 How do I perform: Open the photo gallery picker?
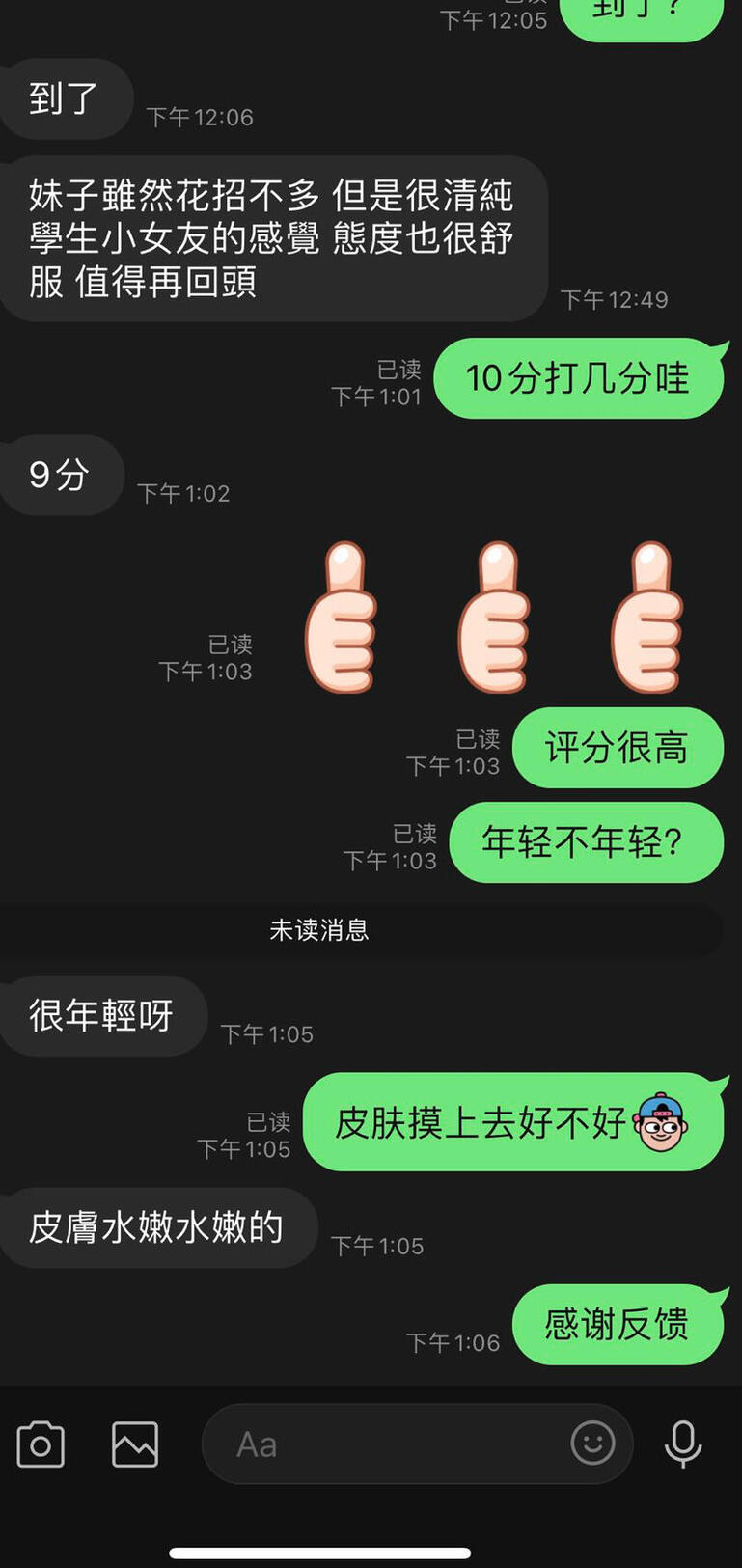click(135, 1444)
